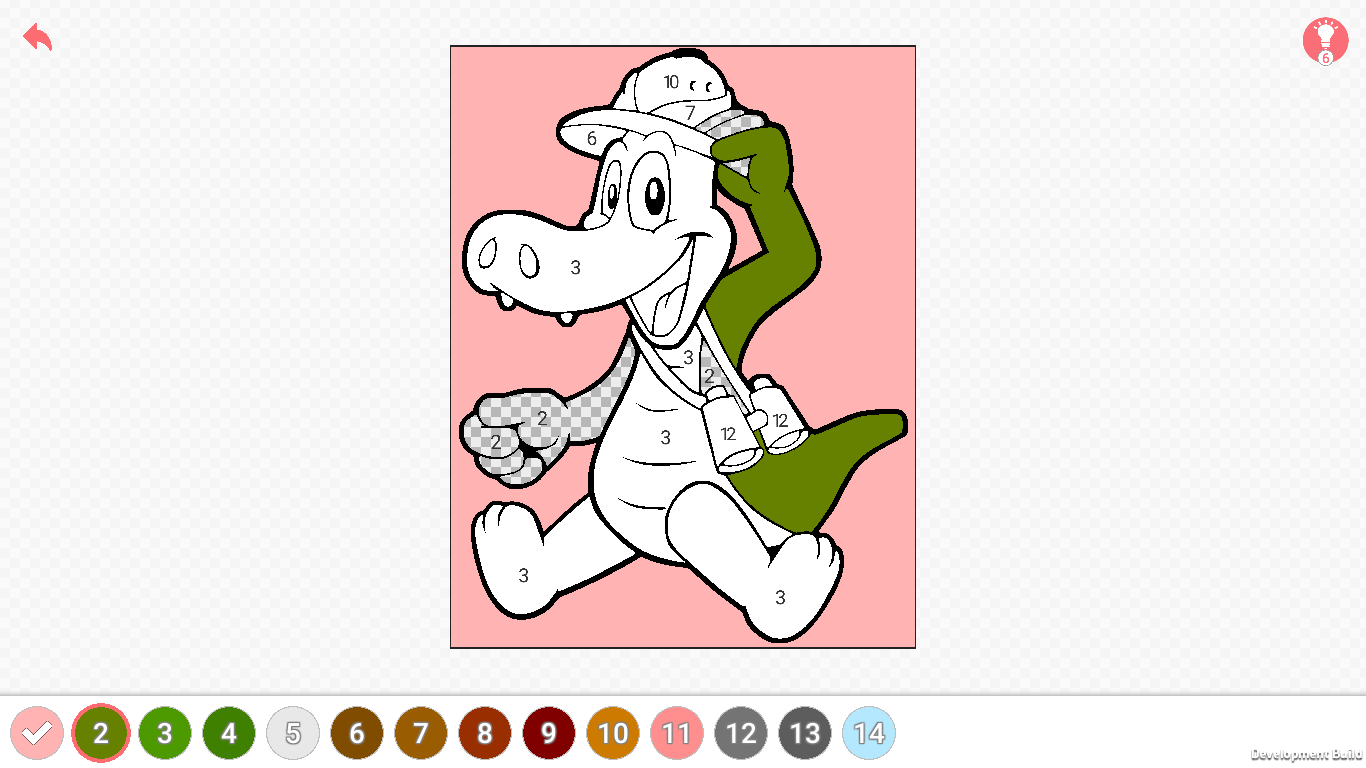Choose rust red color 8
Image resolution: width=1366 pixels, height=768 pixels.
pyautogui.click(x=485, y=733)
